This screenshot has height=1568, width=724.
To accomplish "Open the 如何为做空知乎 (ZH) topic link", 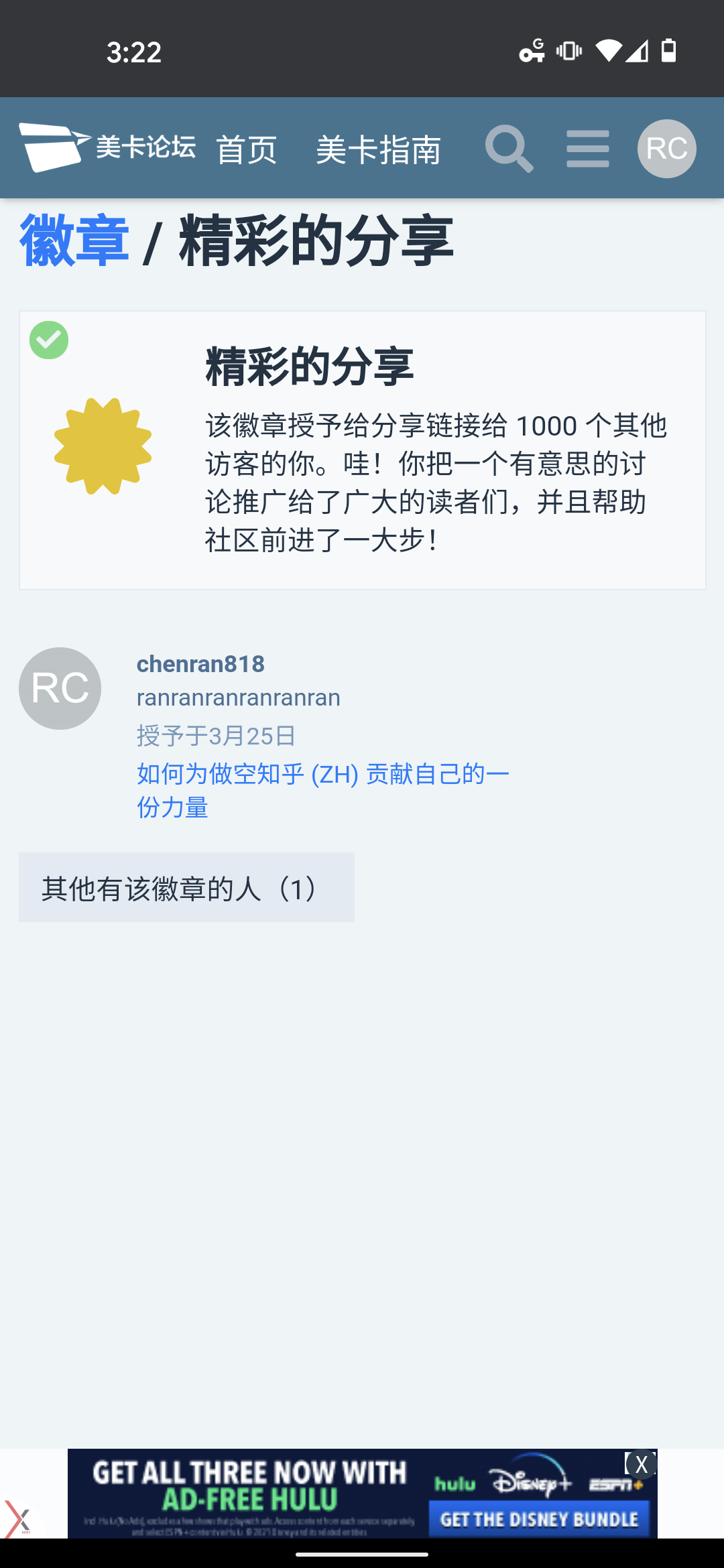I will pyautogui.click(x=323, y=791).
